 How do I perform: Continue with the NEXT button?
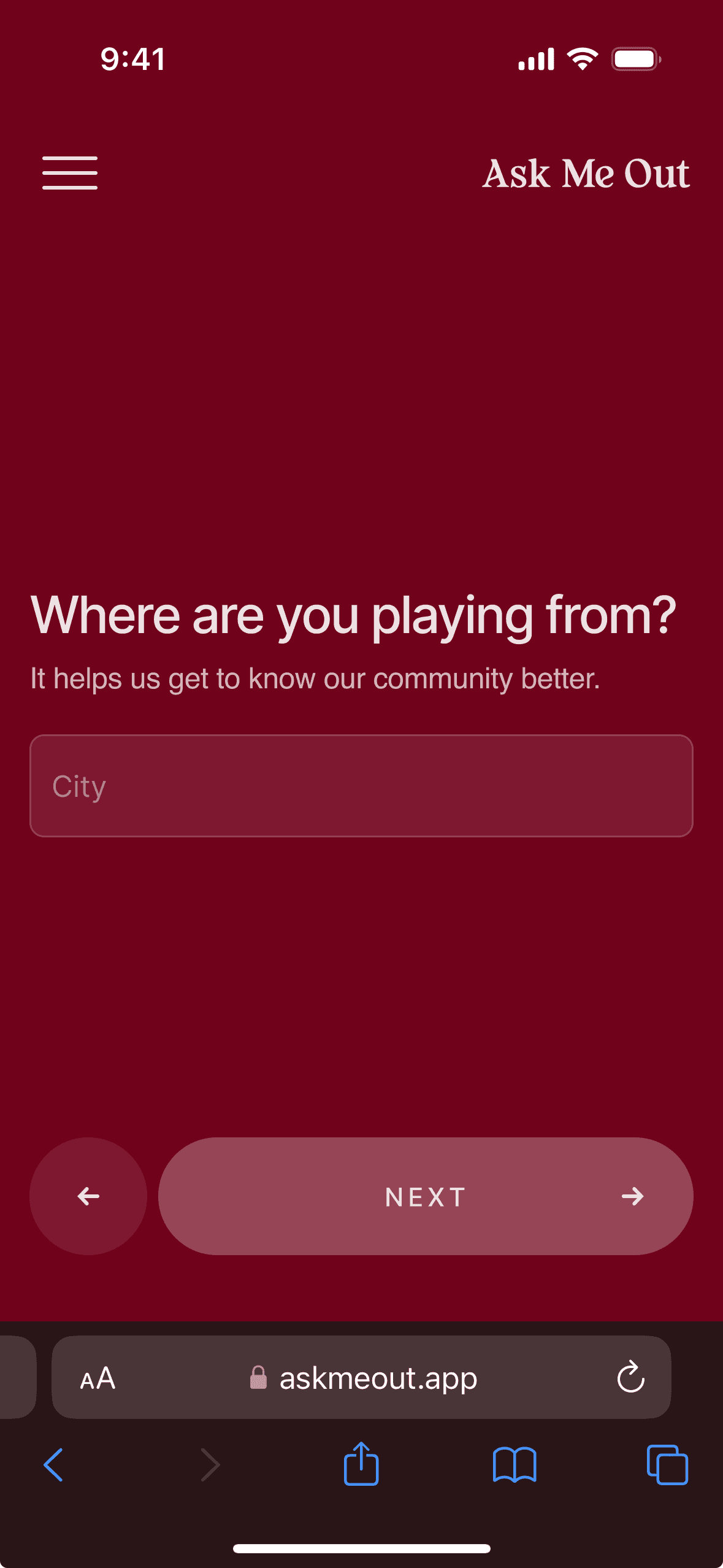(x=426, y=1196)
